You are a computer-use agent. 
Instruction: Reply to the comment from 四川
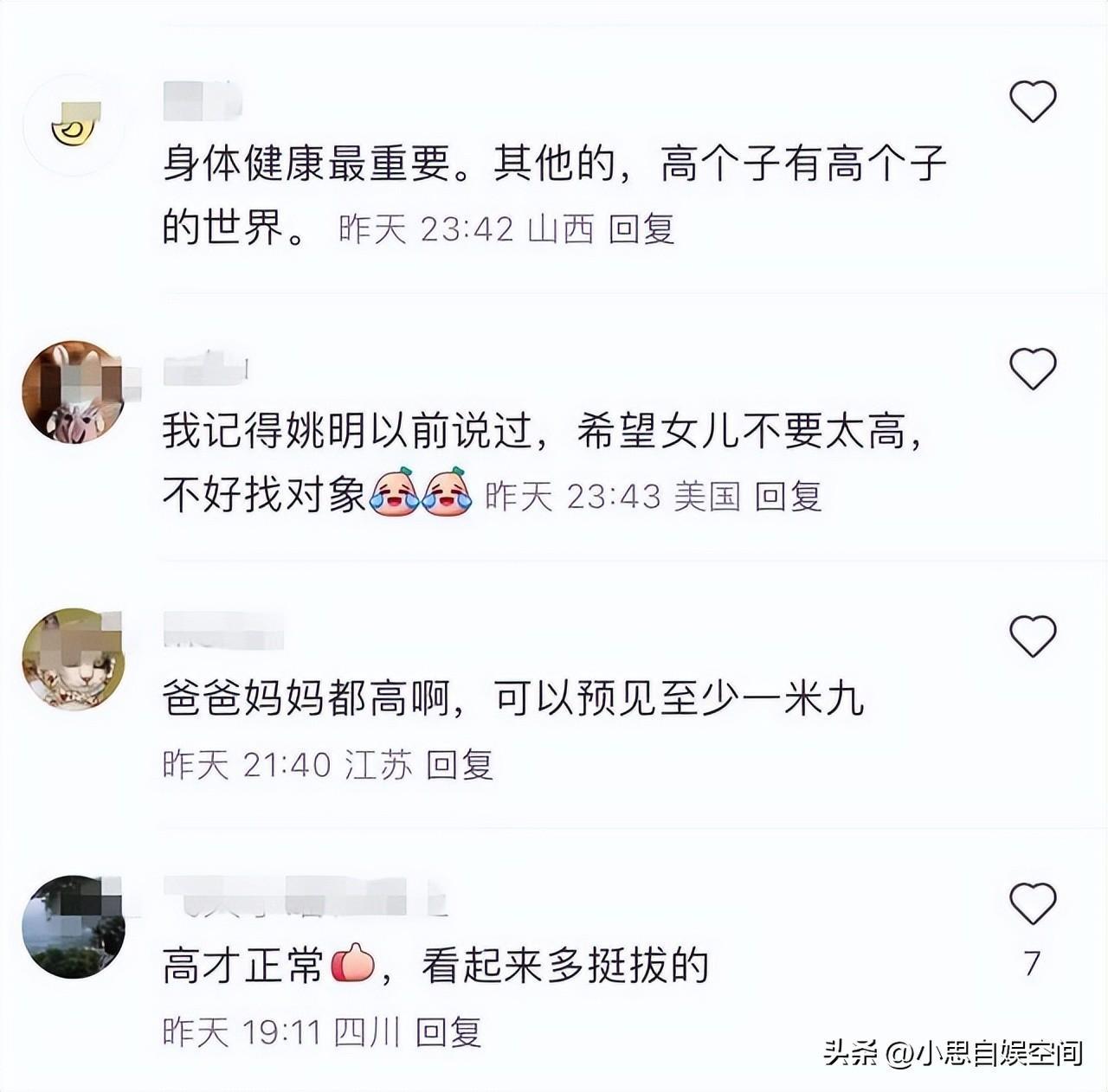[x=448, y=1032]
